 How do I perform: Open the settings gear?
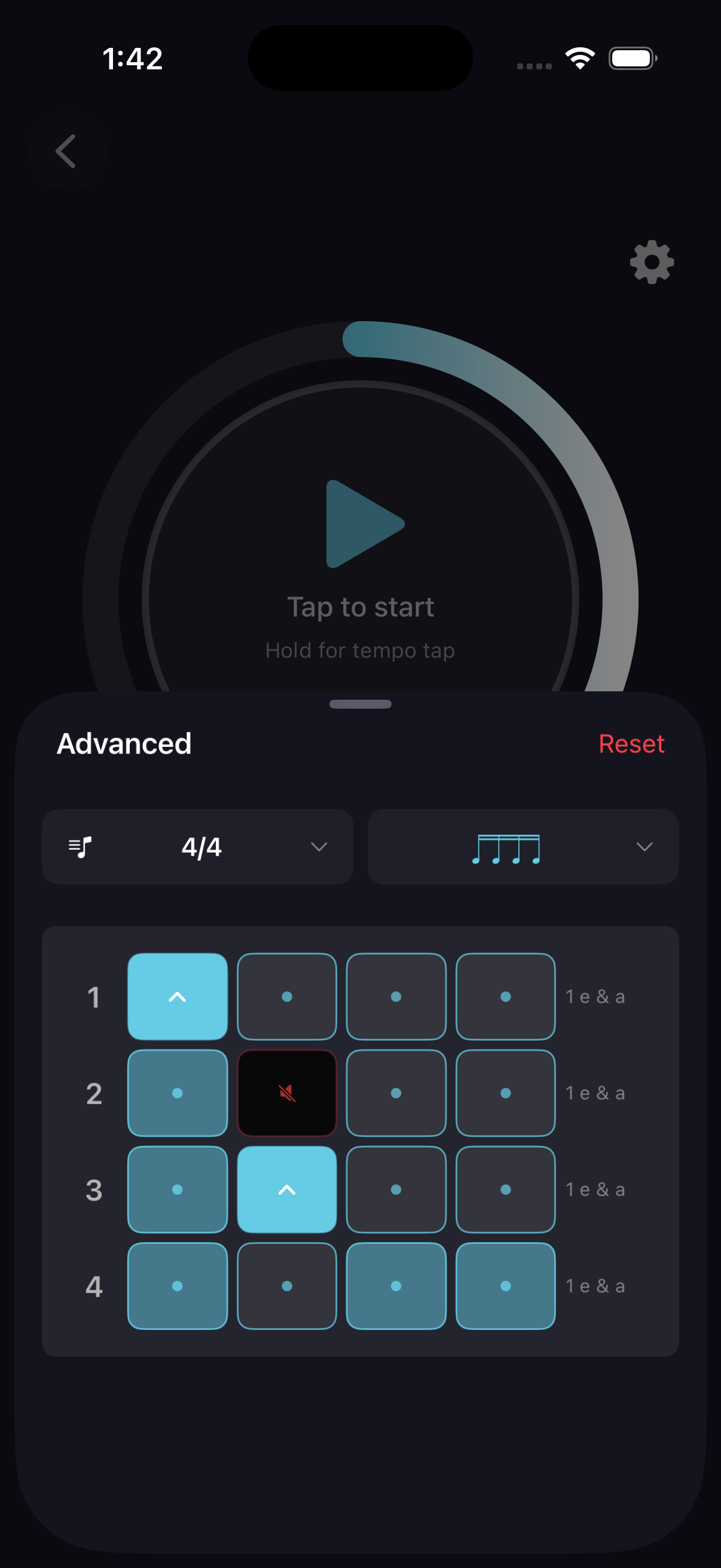(652, 263)
